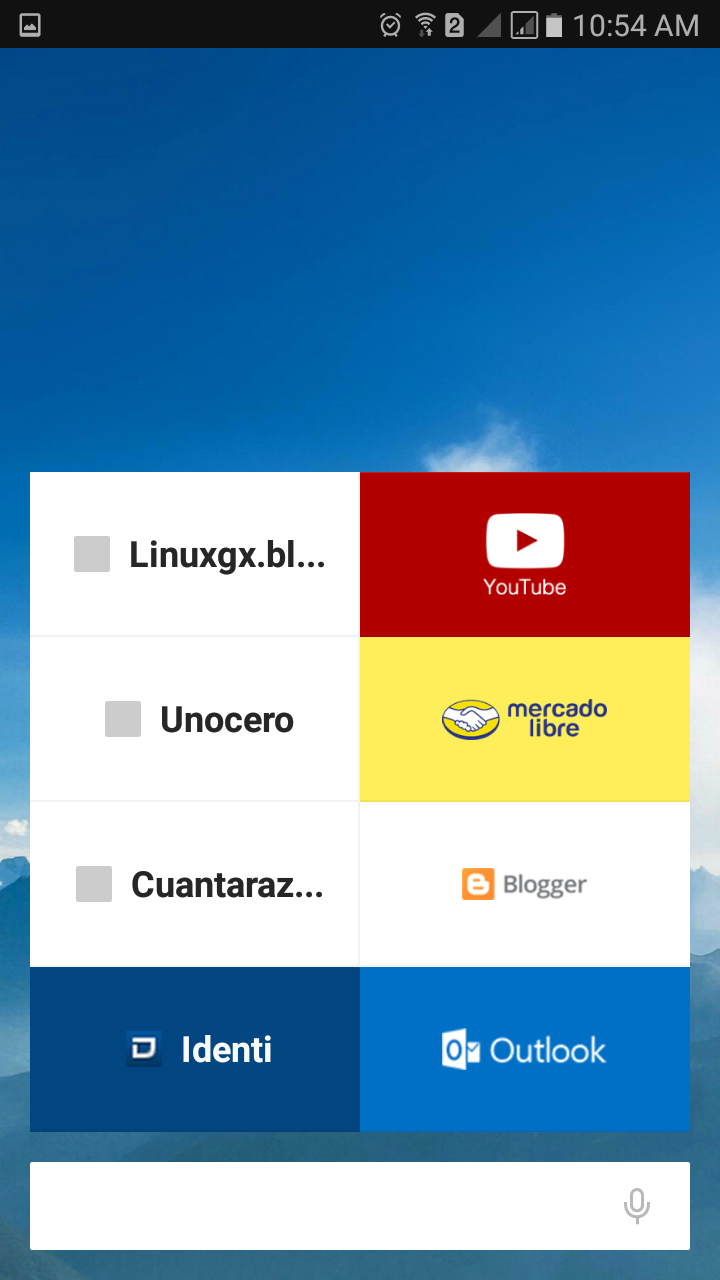
Task: Open the Mercado Libre tile
Action: tap(525, 719)
